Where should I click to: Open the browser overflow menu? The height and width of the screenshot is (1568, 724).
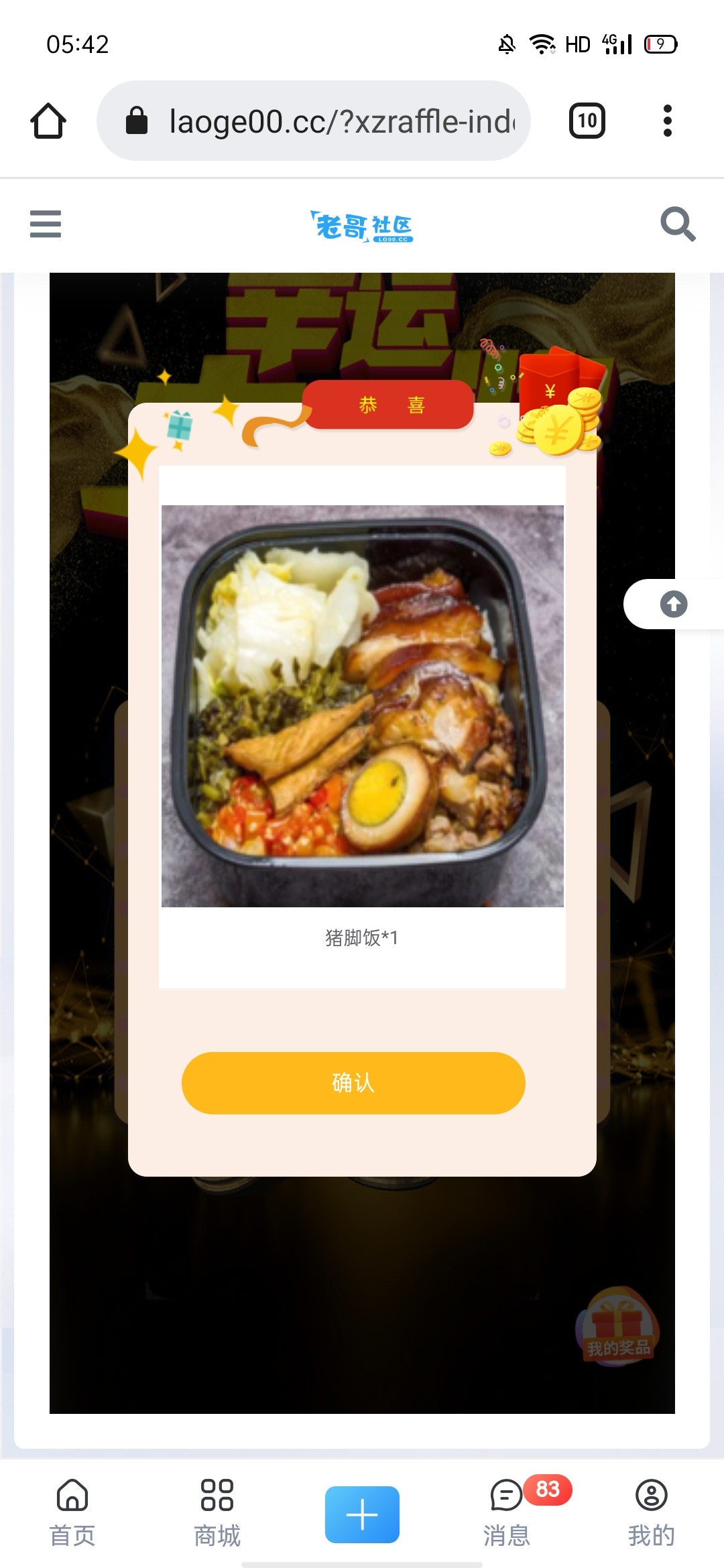(667, 121)
